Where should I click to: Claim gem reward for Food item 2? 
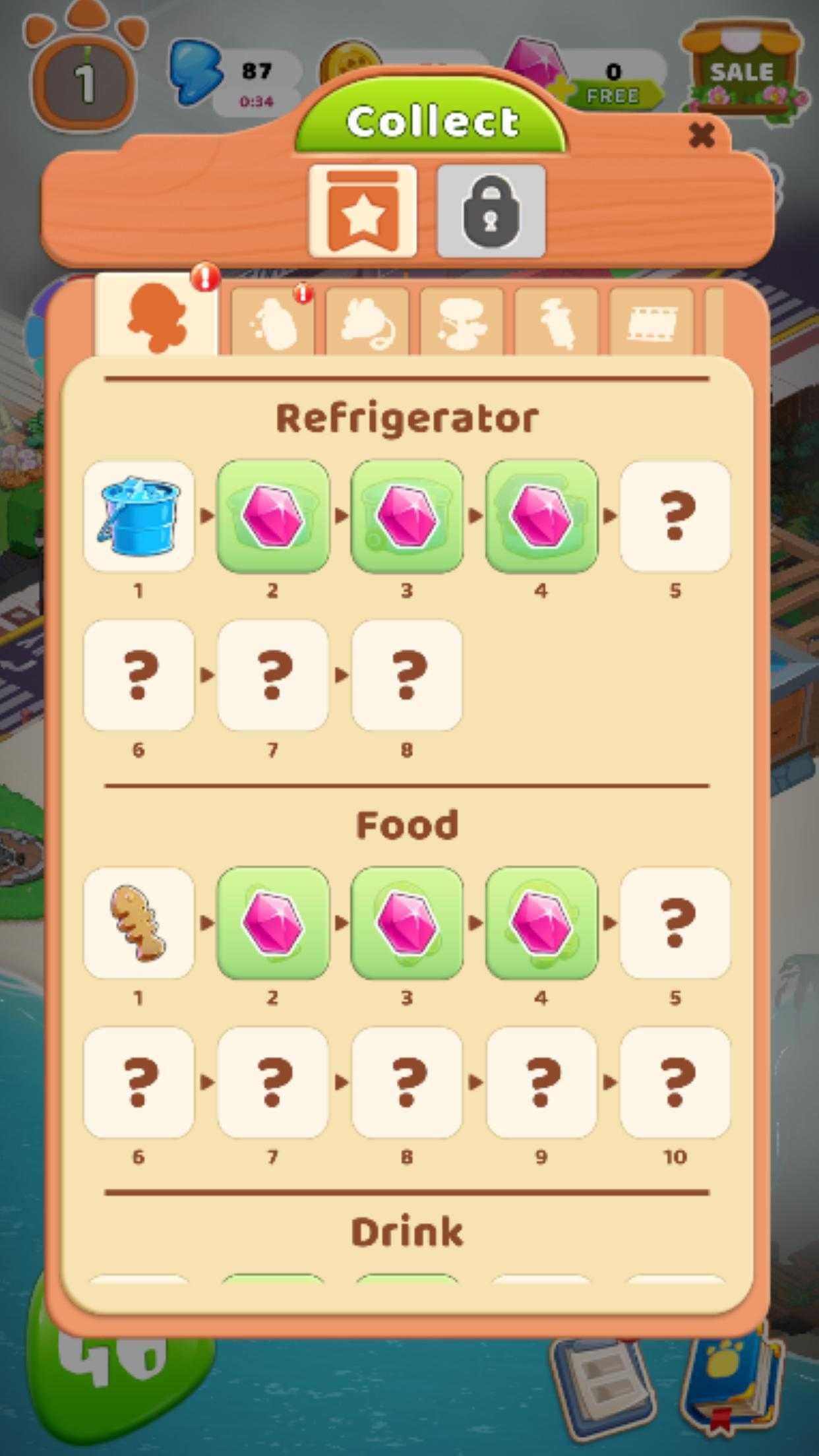pos(272,923)
